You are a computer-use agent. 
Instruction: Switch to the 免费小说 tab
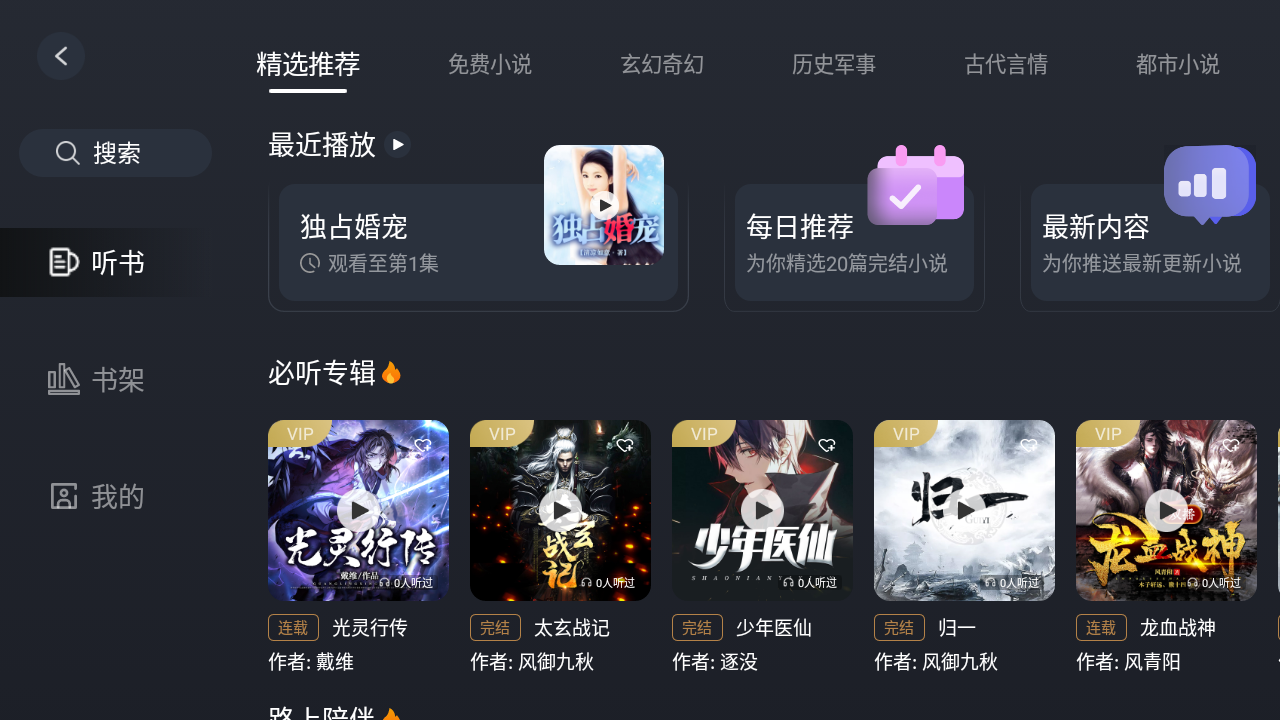click(x=490, y=65)
